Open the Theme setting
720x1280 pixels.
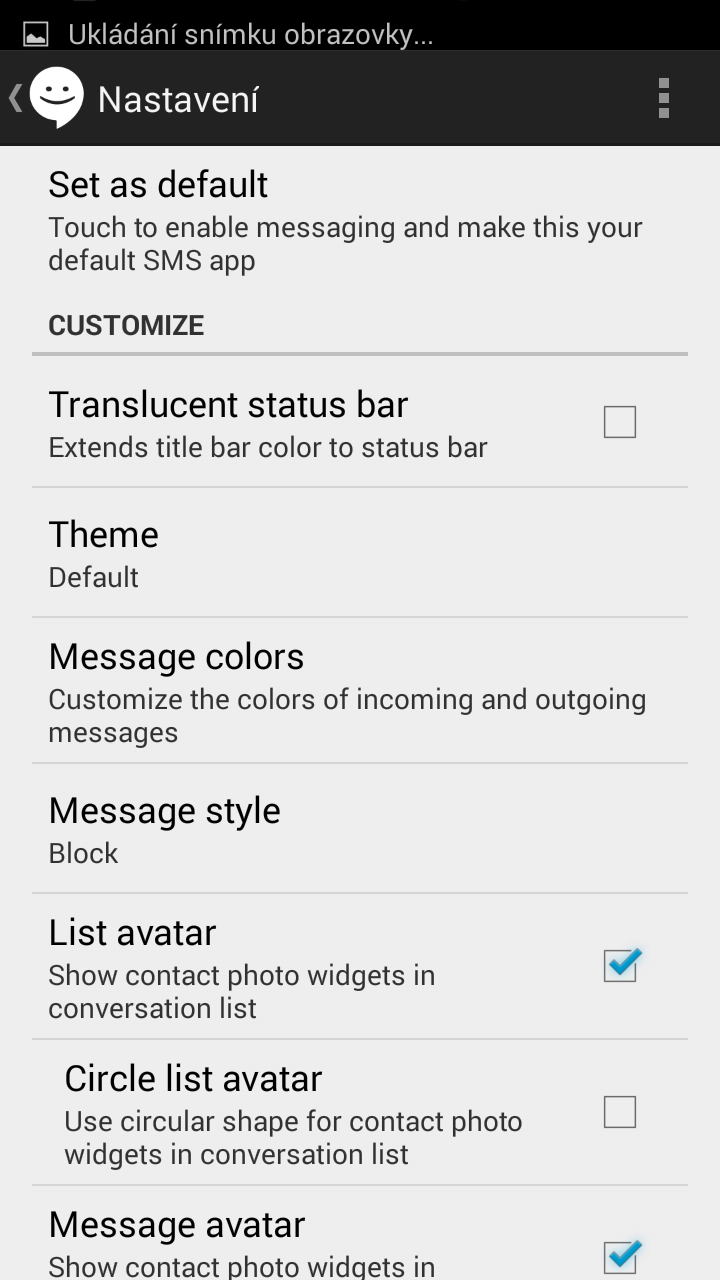[x=360, y=553]
